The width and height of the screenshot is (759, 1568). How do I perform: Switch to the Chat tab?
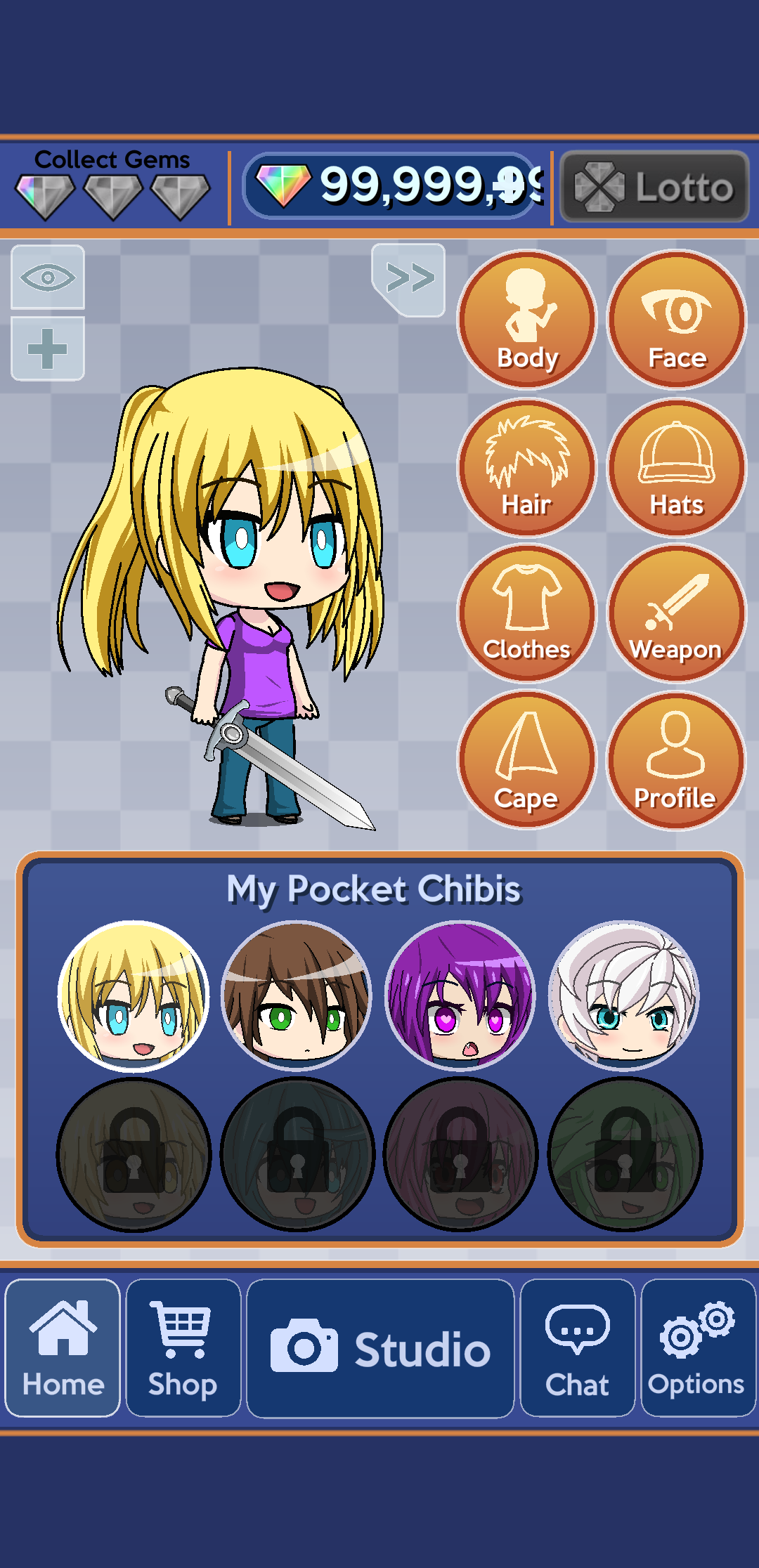pyautogui.click(x=578, y=1347)
